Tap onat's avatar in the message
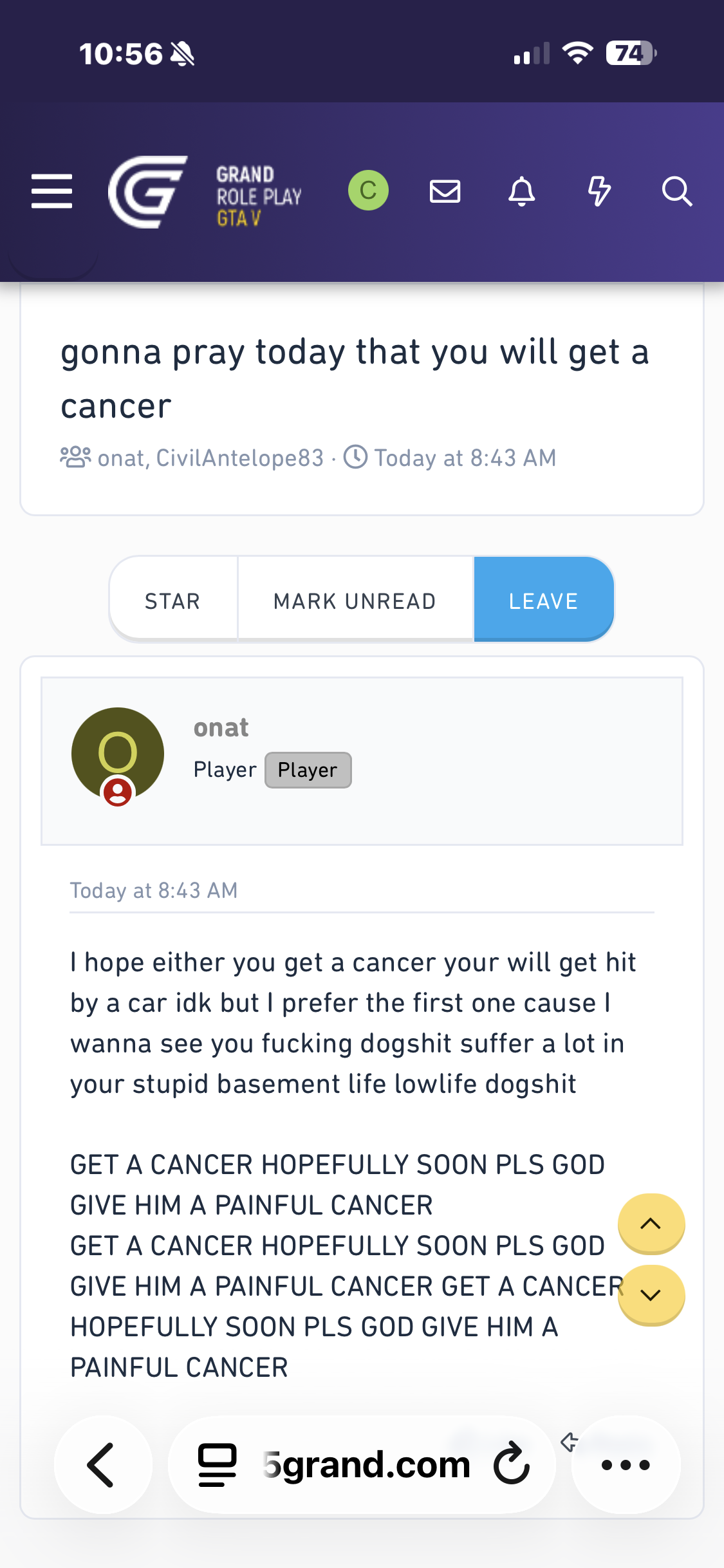Viewport: 724px width, 1568px height. coord(118,754)
